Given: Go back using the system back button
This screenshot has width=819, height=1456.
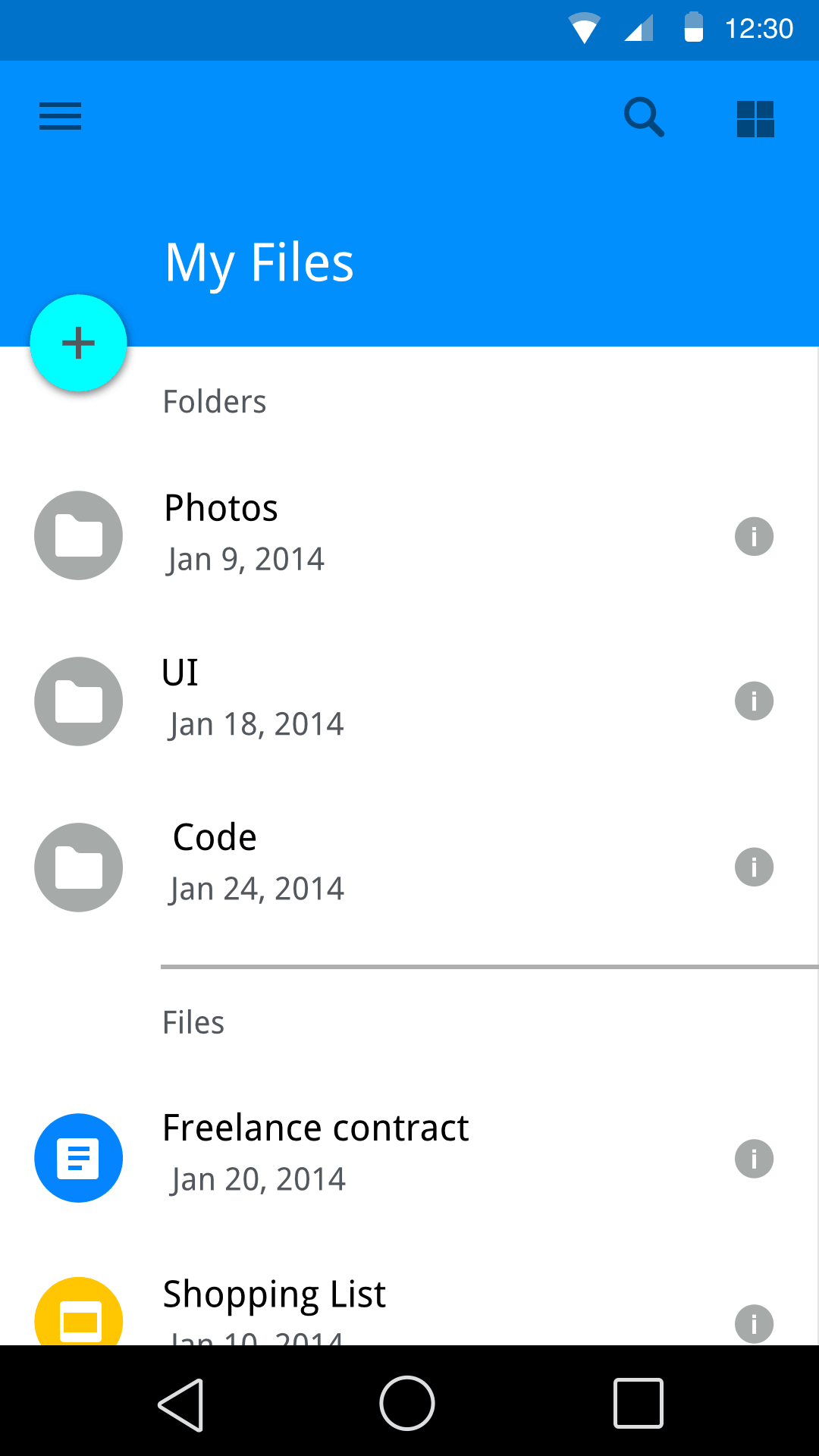Looking at the screenshot, I should click(x=181, y=1404).
